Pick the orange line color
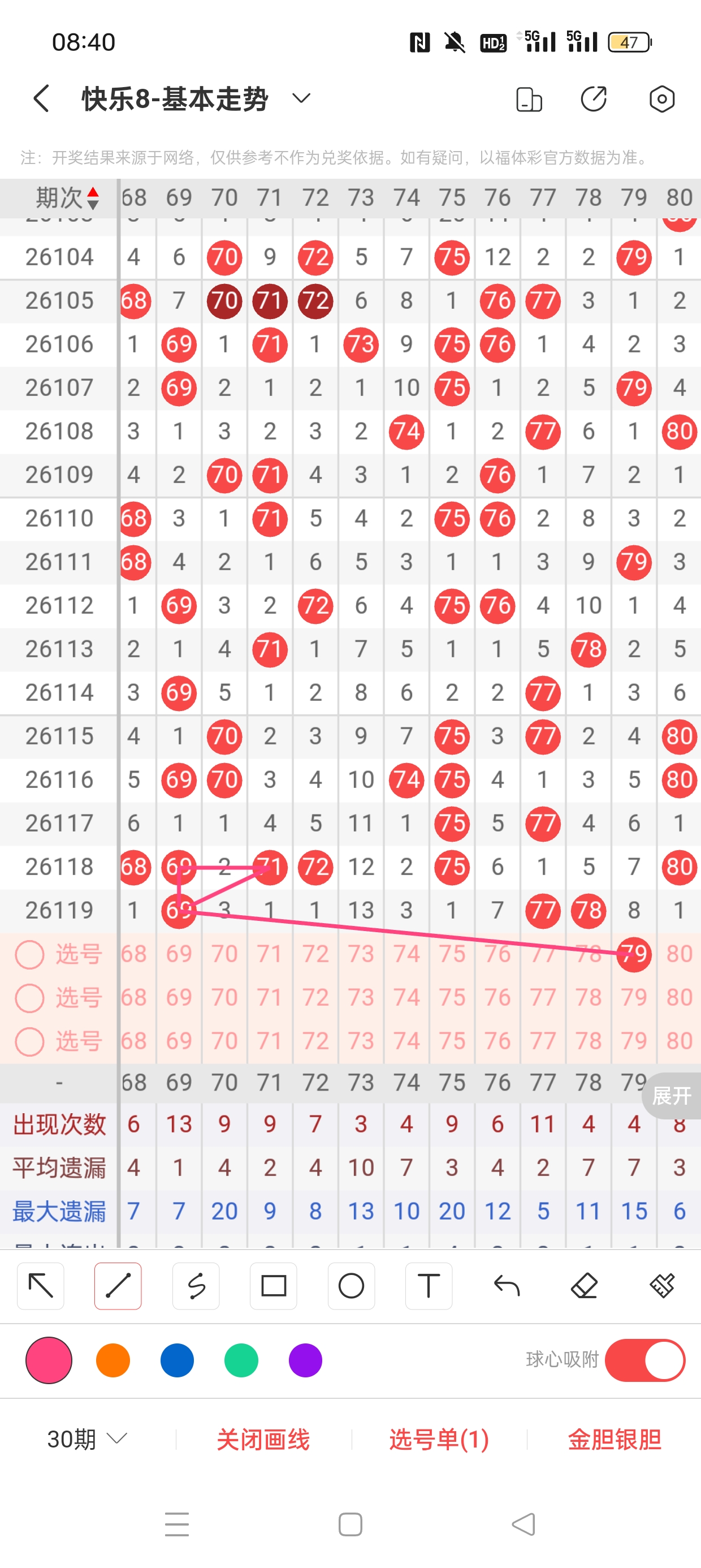Image resolution: width=701 pixels, height=1568 pixels. (x=113, y=1360)
